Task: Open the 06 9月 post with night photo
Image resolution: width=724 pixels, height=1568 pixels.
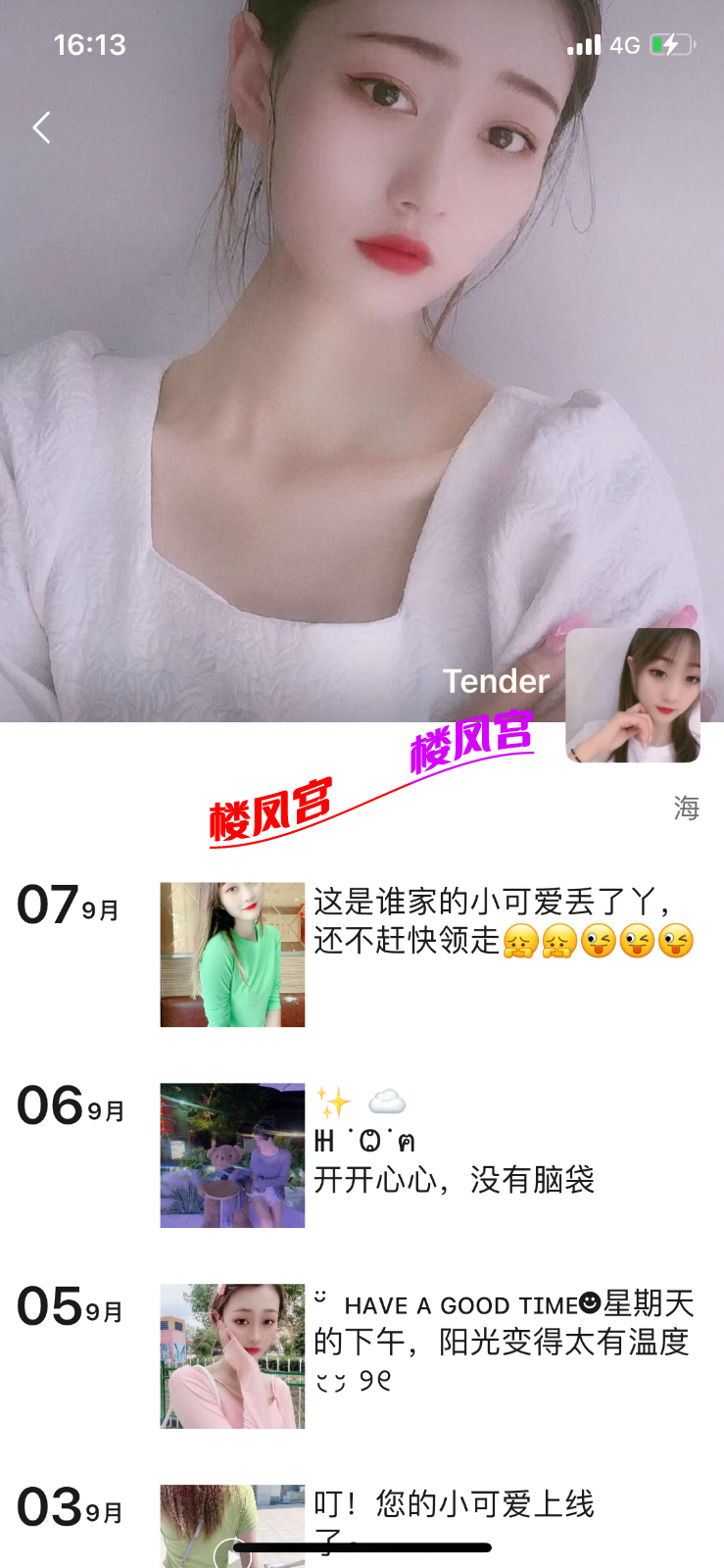Action: 232,1155
